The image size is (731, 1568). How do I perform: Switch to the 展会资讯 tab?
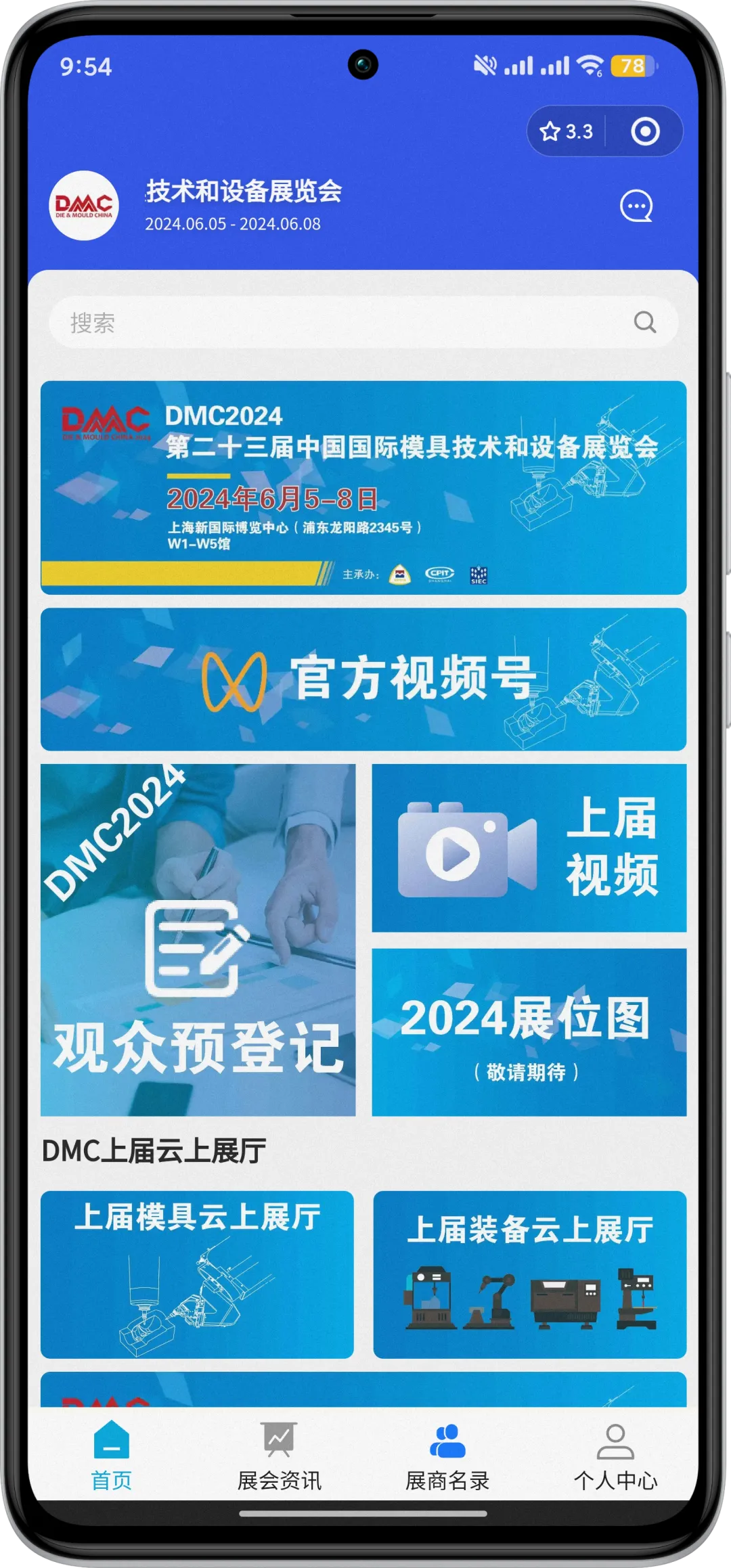coord(279,1456)
